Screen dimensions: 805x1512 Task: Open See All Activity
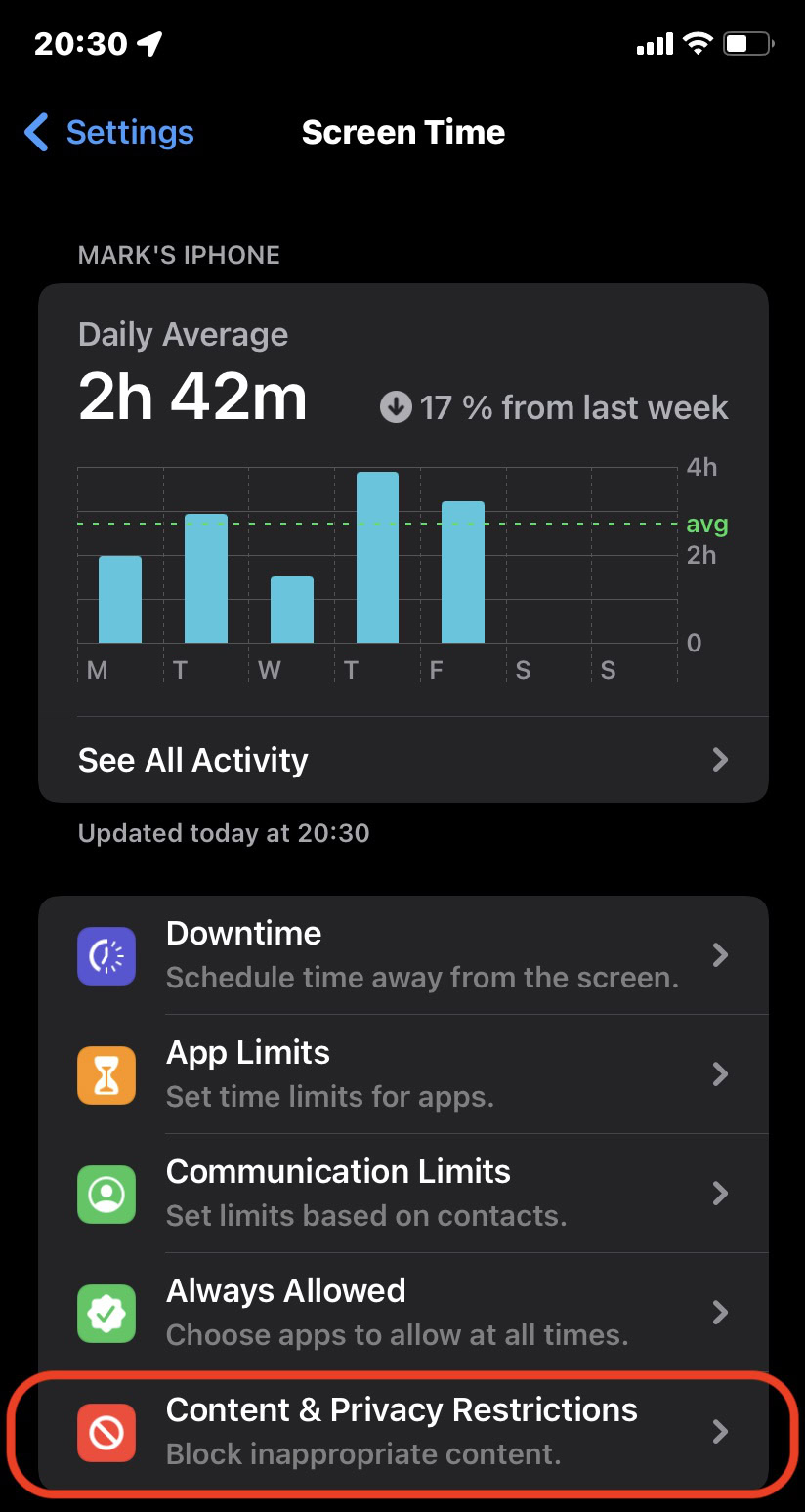pyautogui.click(x=402, y=760)
